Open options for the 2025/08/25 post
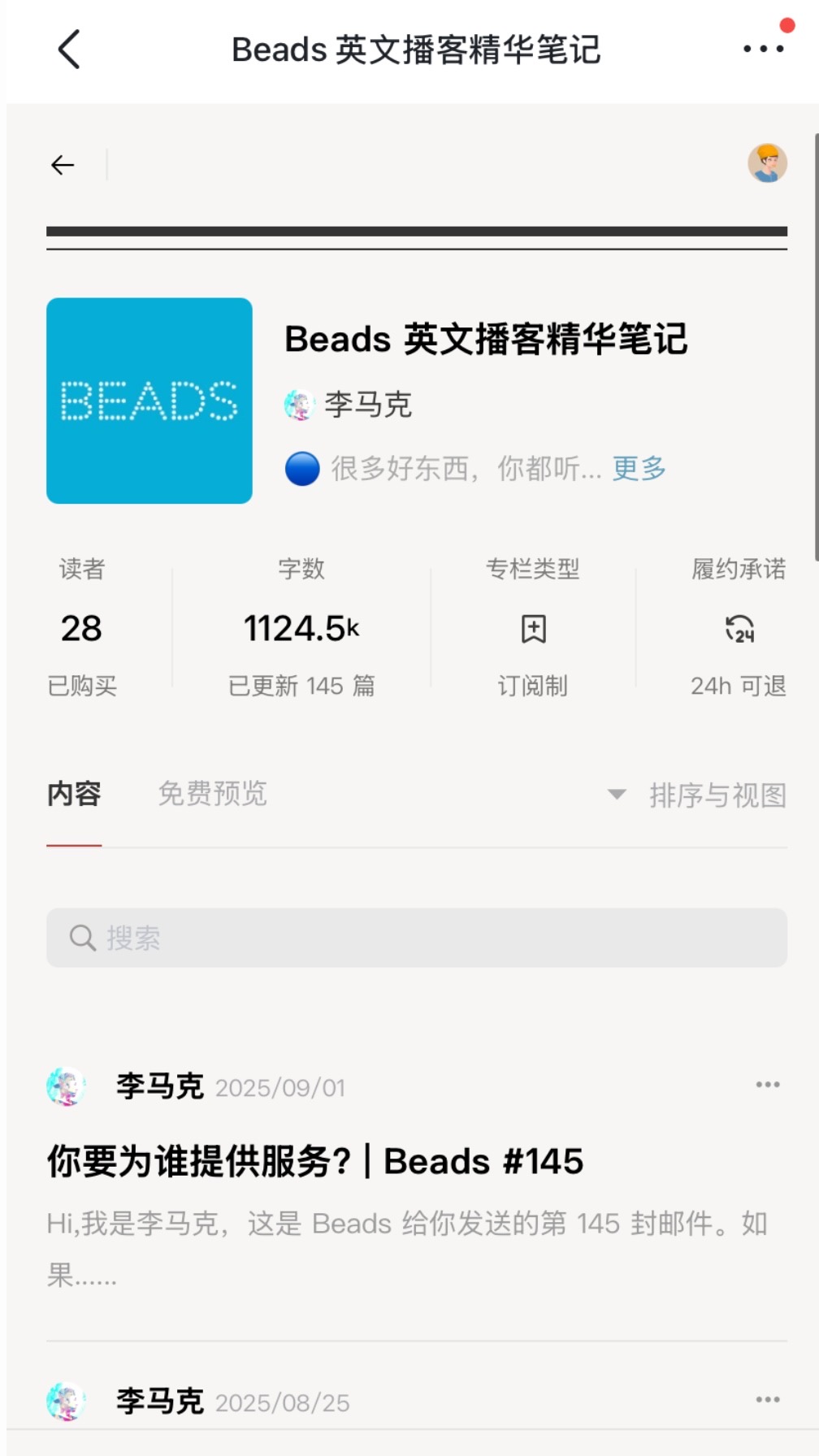 pyautogui.click(x=768, y=1400)
